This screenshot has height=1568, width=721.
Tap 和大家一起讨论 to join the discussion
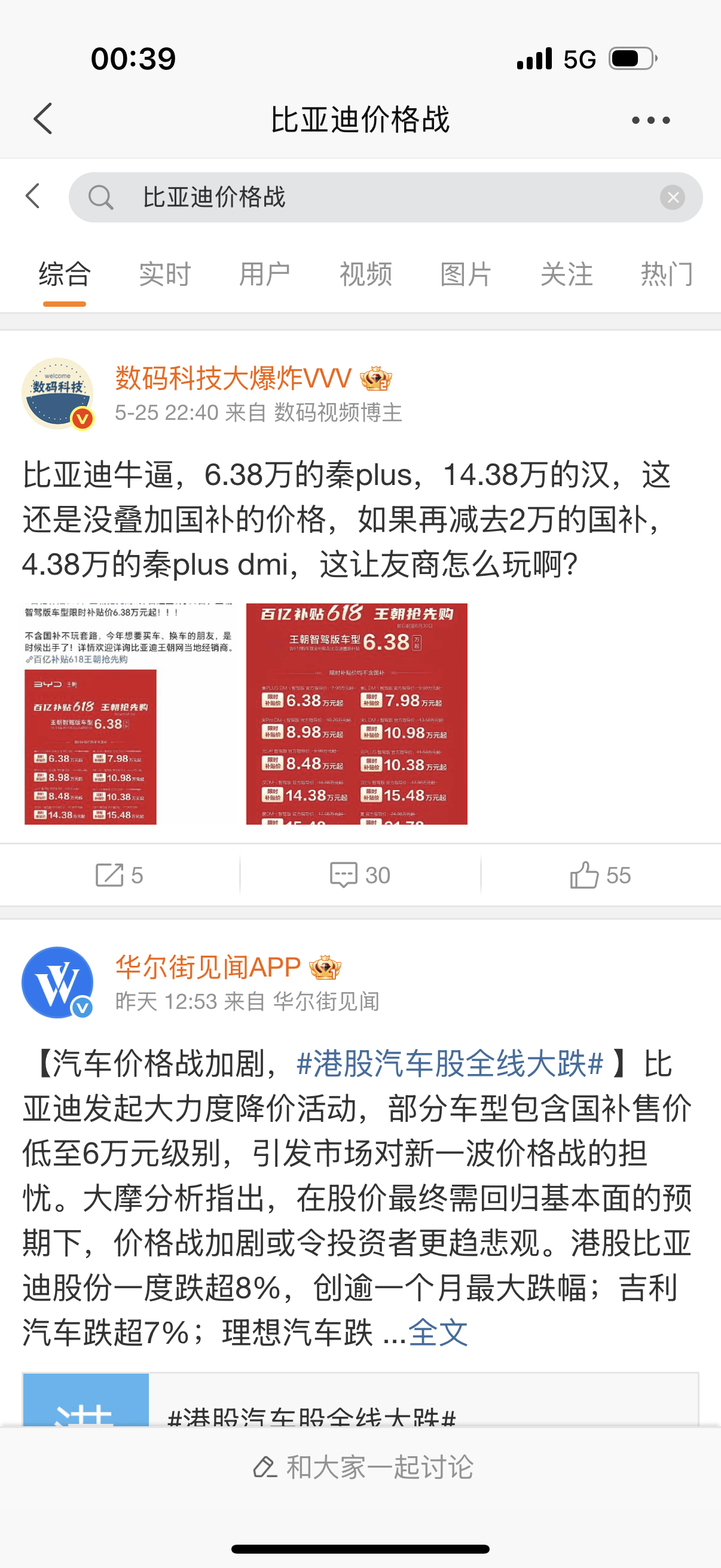[363, 1467]
